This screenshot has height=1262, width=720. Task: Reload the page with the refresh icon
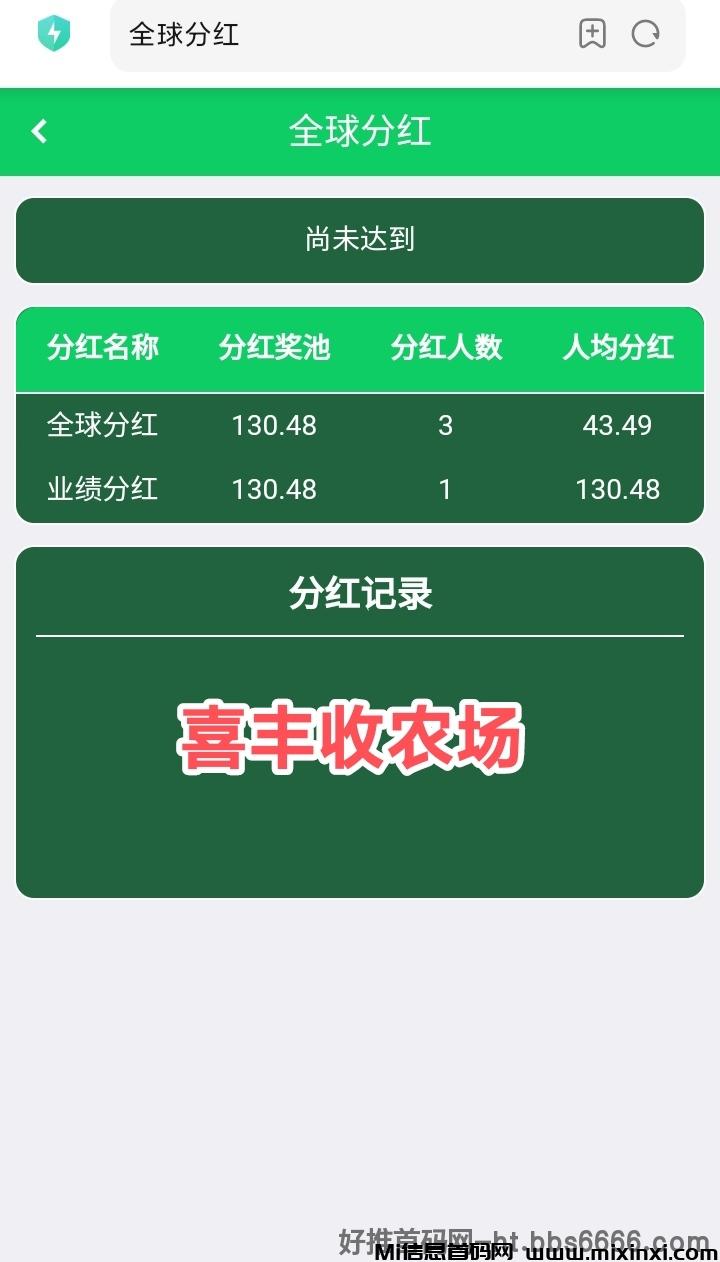point(646,34)
